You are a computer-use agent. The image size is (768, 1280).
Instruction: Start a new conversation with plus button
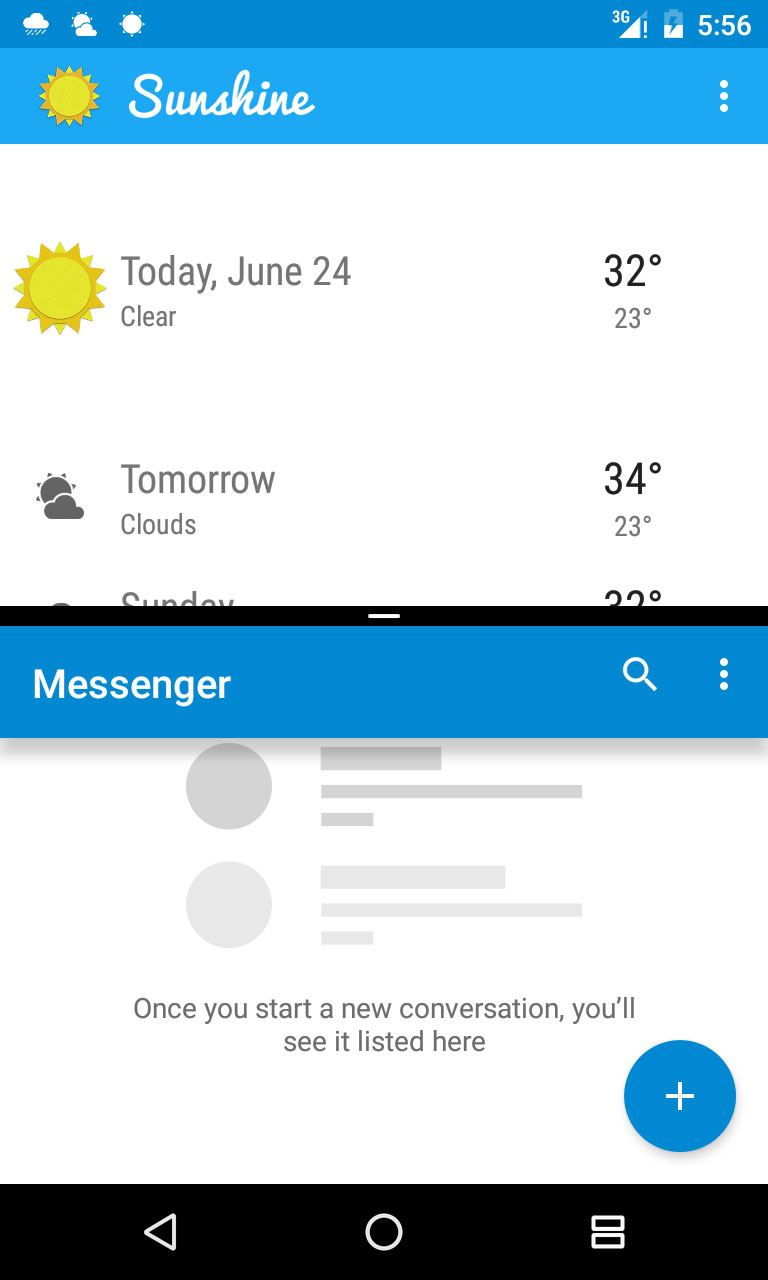coord(680,1096)
